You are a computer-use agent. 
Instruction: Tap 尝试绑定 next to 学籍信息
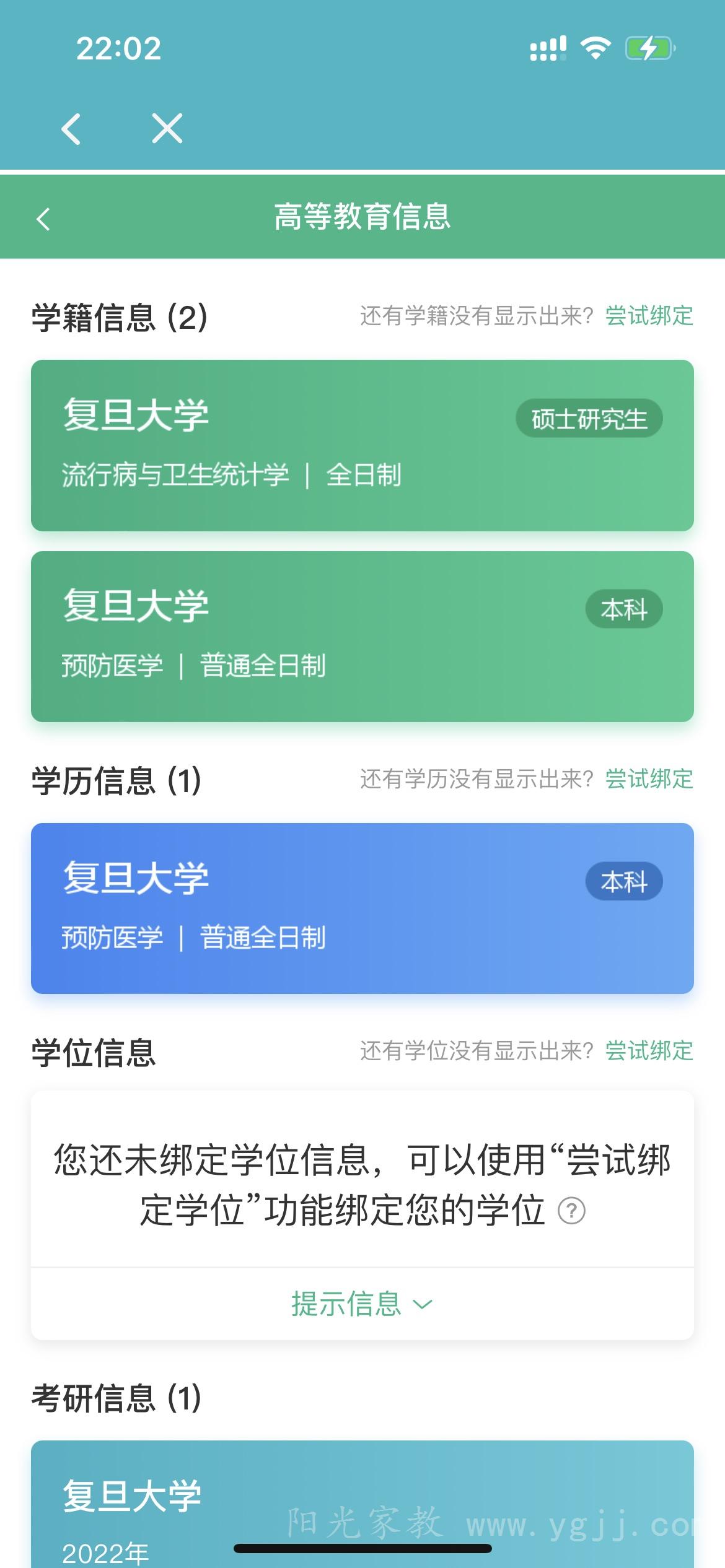point(649,316)
